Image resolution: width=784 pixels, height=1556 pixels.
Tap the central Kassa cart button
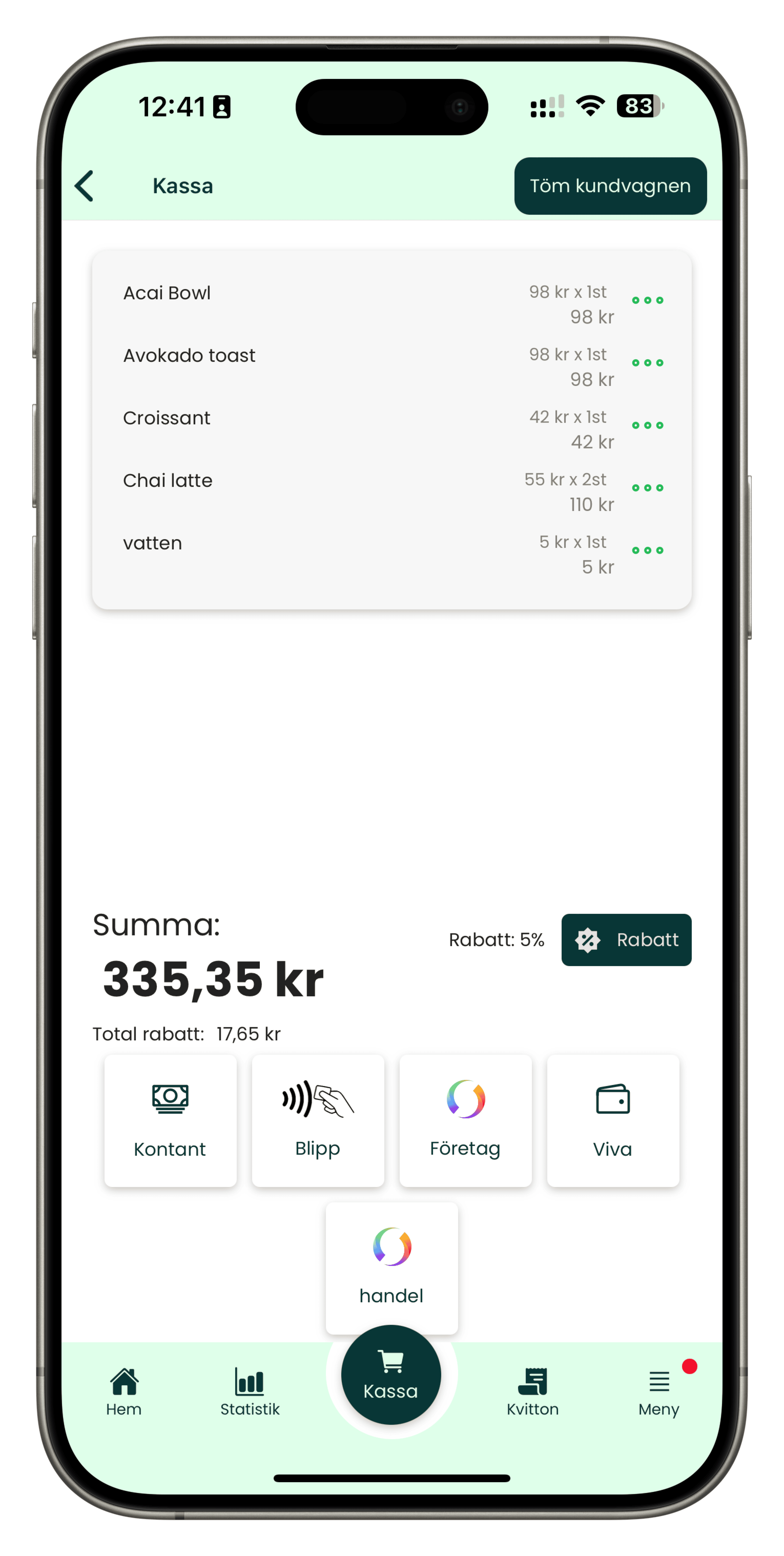[x=391, y=1375]
